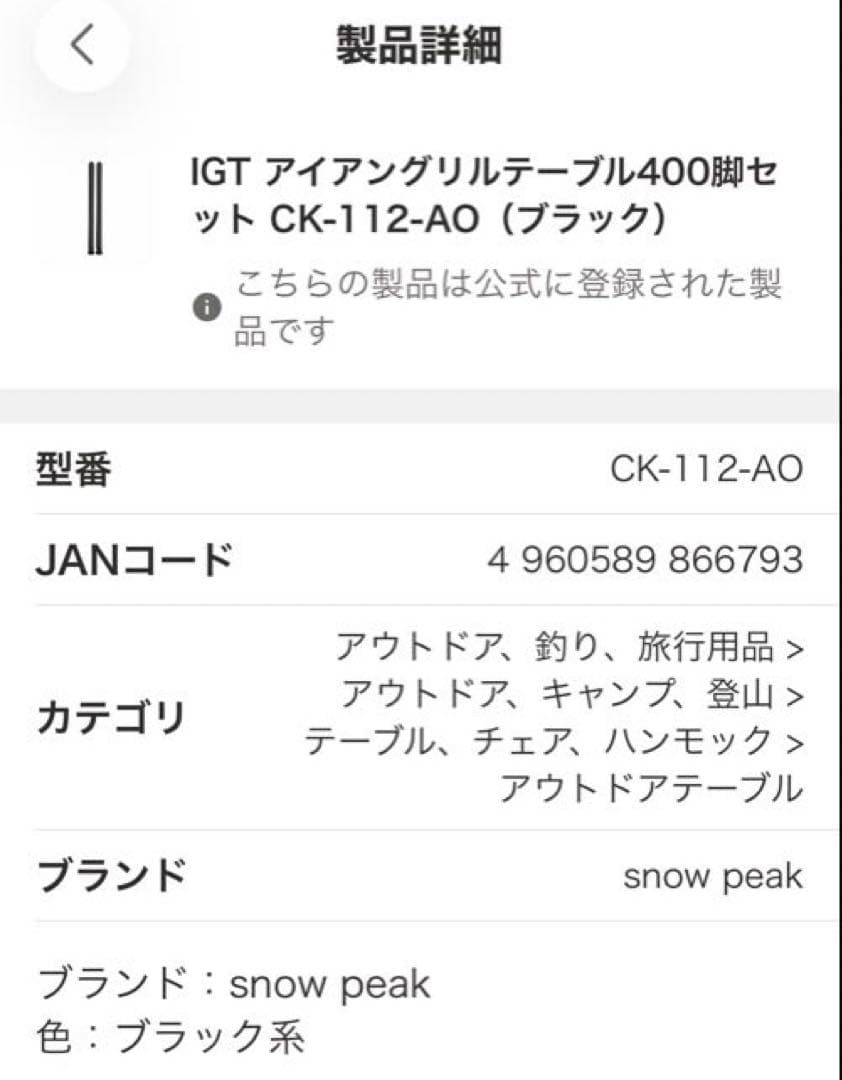Expand the テーブル、チェア、ハンモック category level
This screenshot has height=1080, width=842.
545,742
